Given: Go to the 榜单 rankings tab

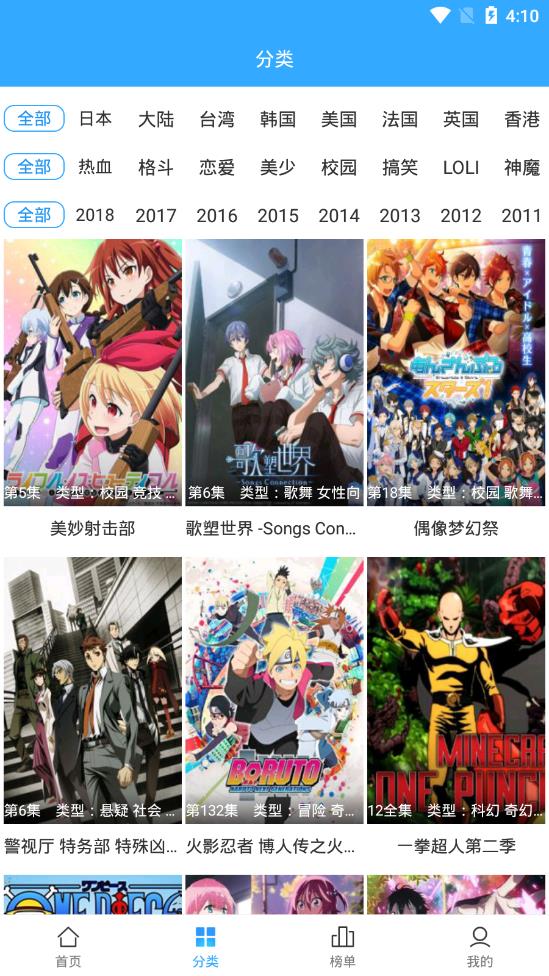Looking at the screenshot, I should coord(342,946).
